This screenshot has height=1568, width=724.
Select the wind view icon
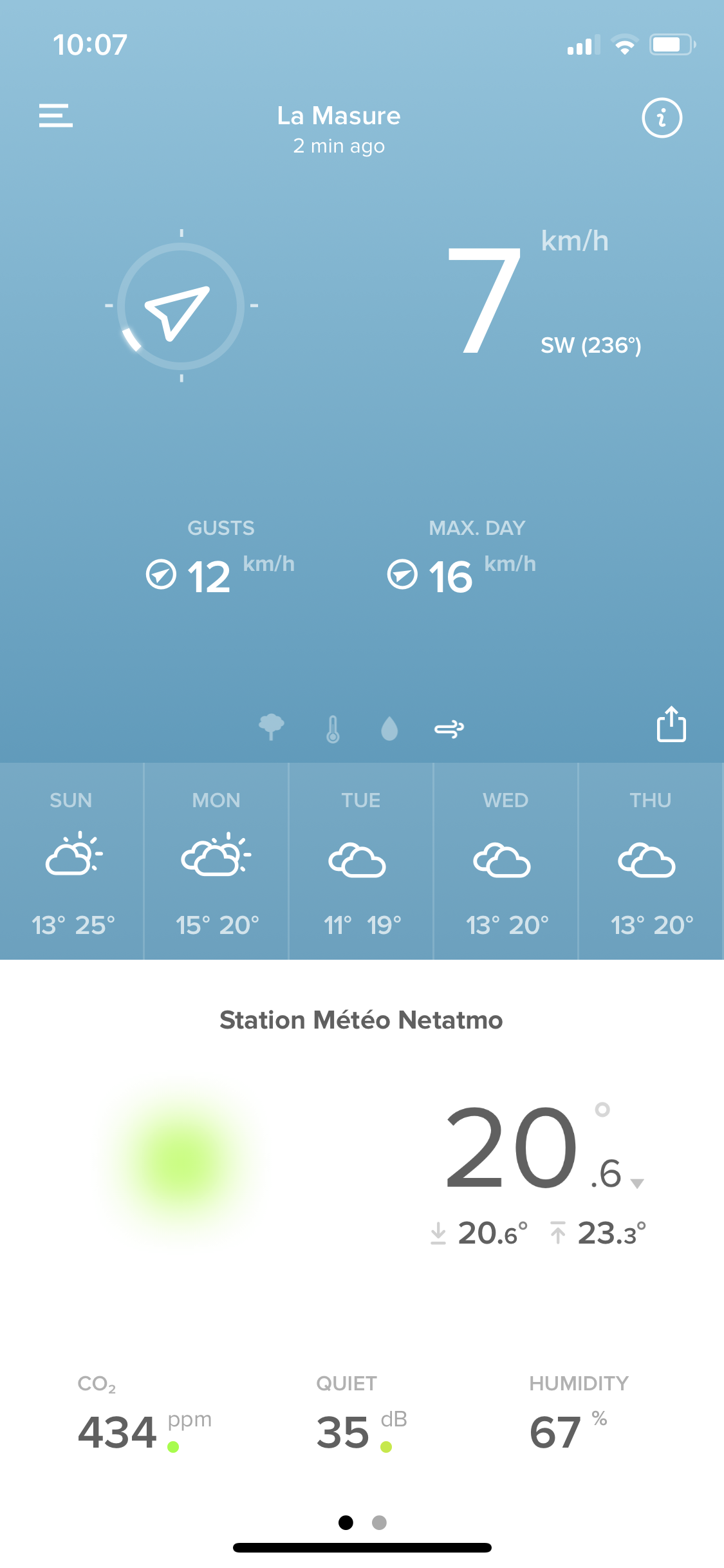449,729
